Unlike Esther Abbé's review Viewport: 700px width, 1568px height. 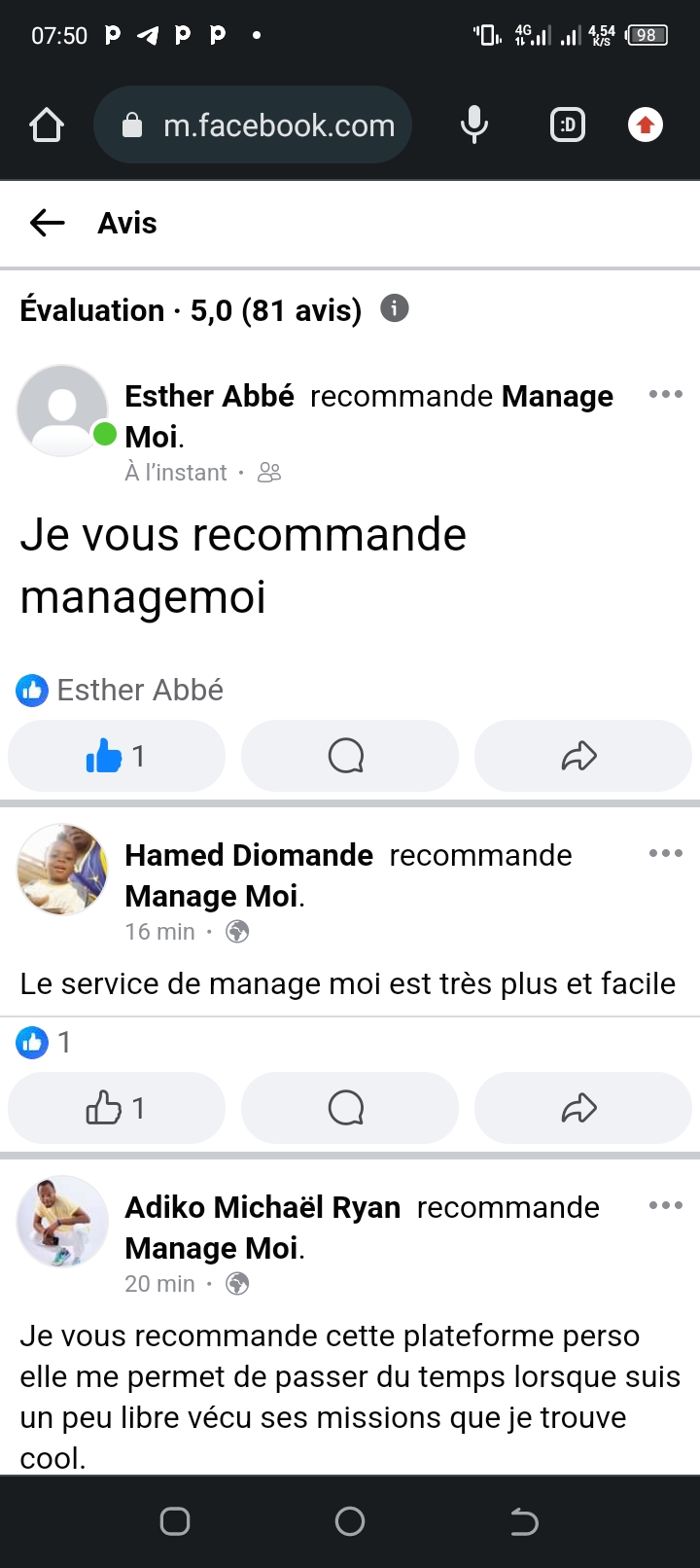point(116,756)
